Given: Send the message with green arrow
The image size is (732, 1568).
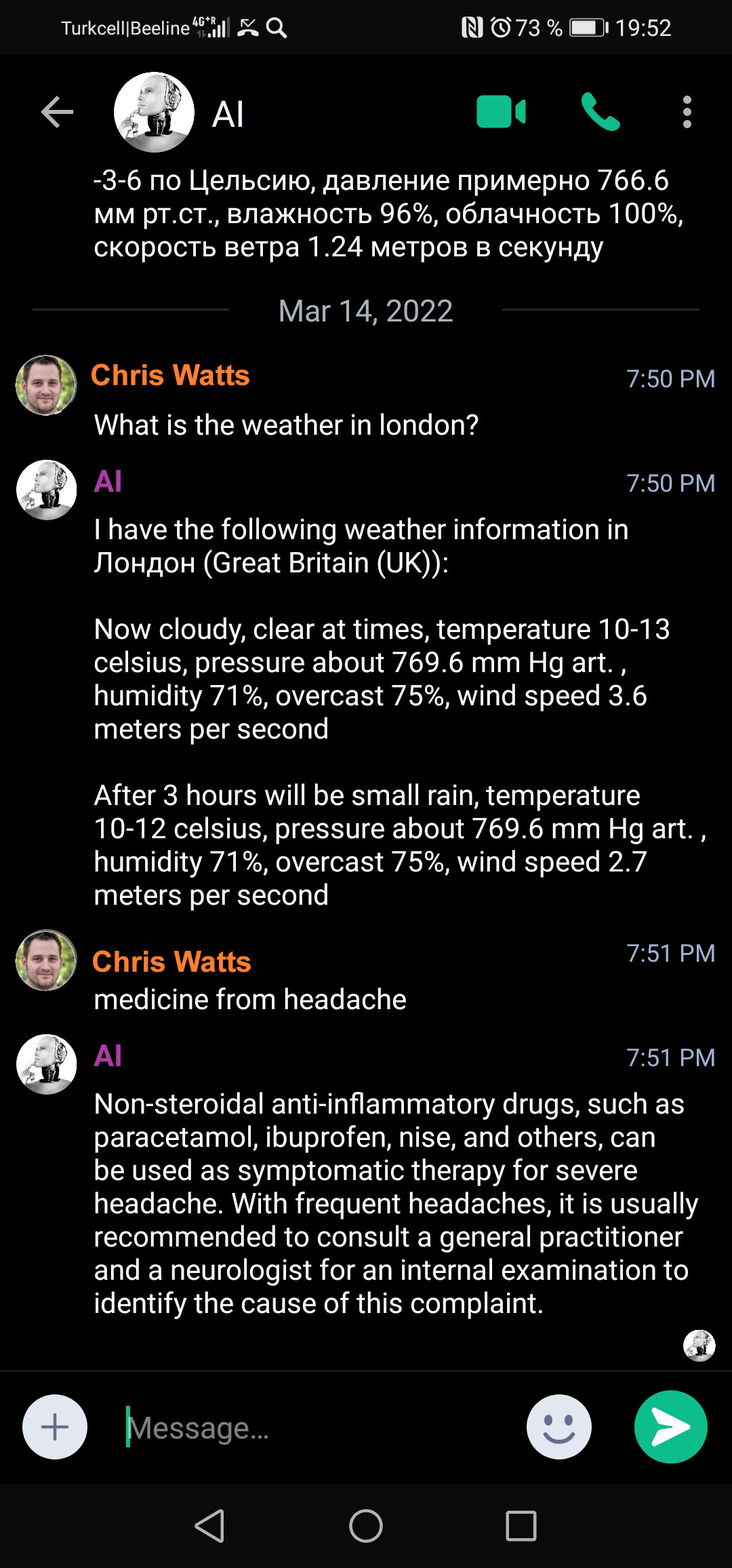Looking at the screenshot, I should pyautogui.click(x=670, y=1427).
